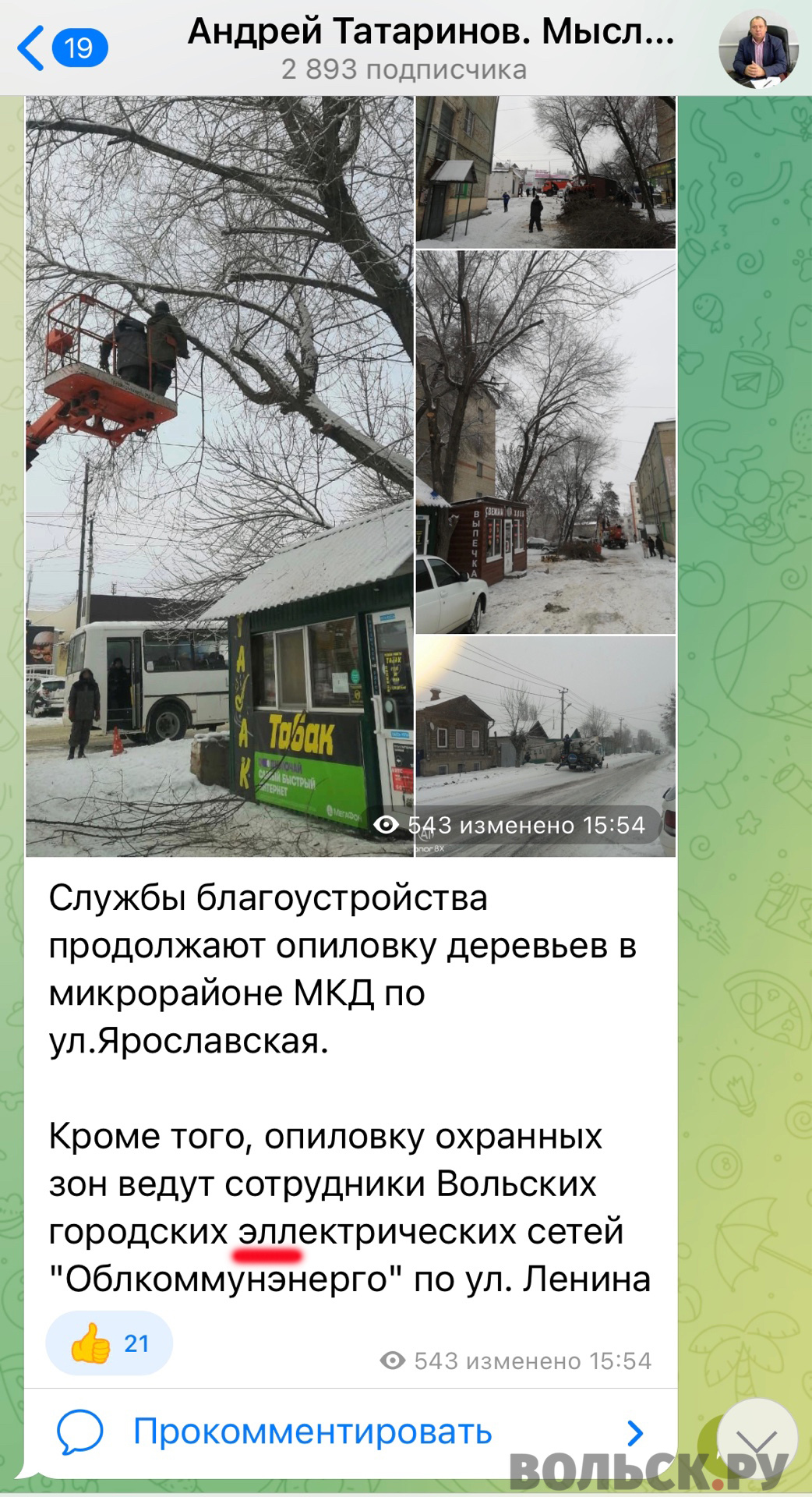Open the middle right photo with the Выпечка kiosk

545,441
